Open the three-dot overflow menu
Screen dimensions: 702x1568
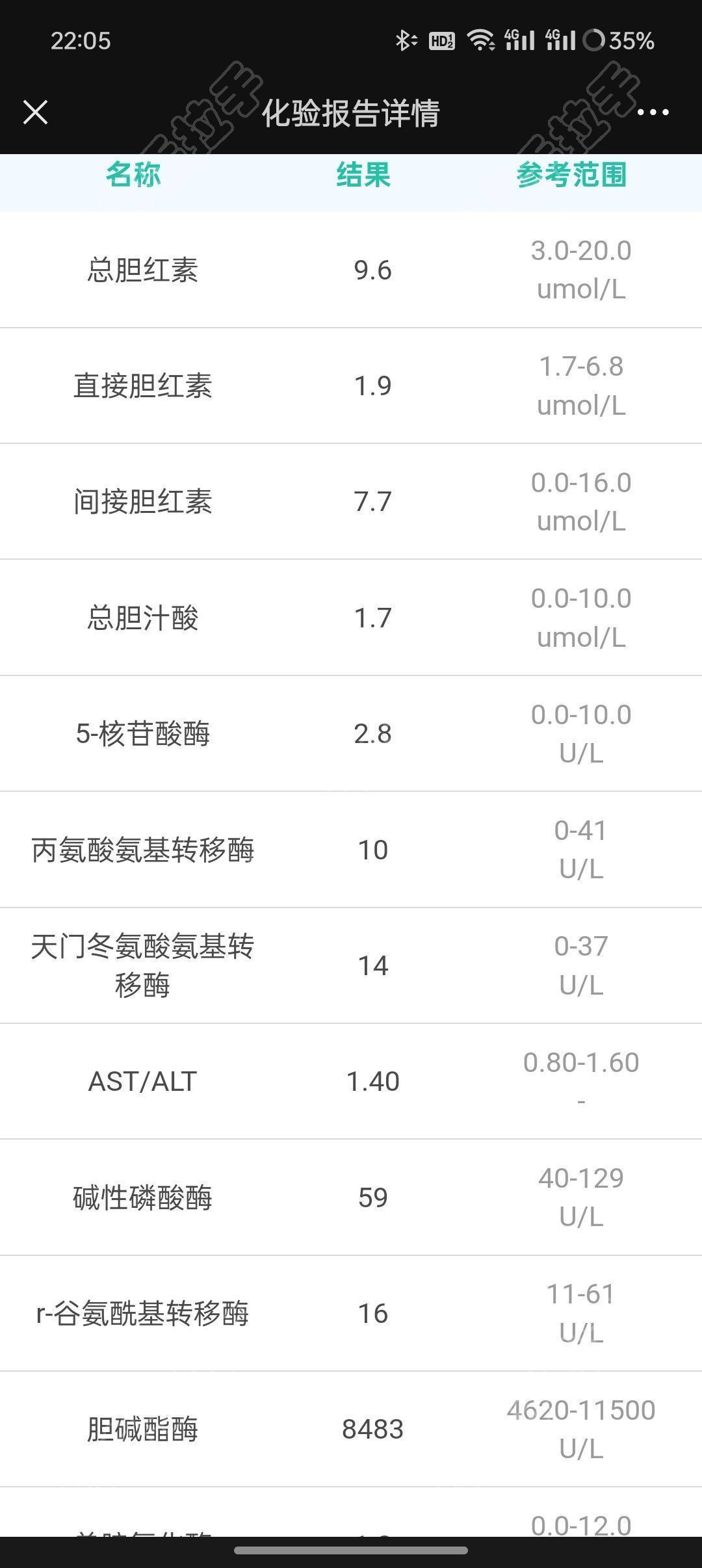click(653, 112)
